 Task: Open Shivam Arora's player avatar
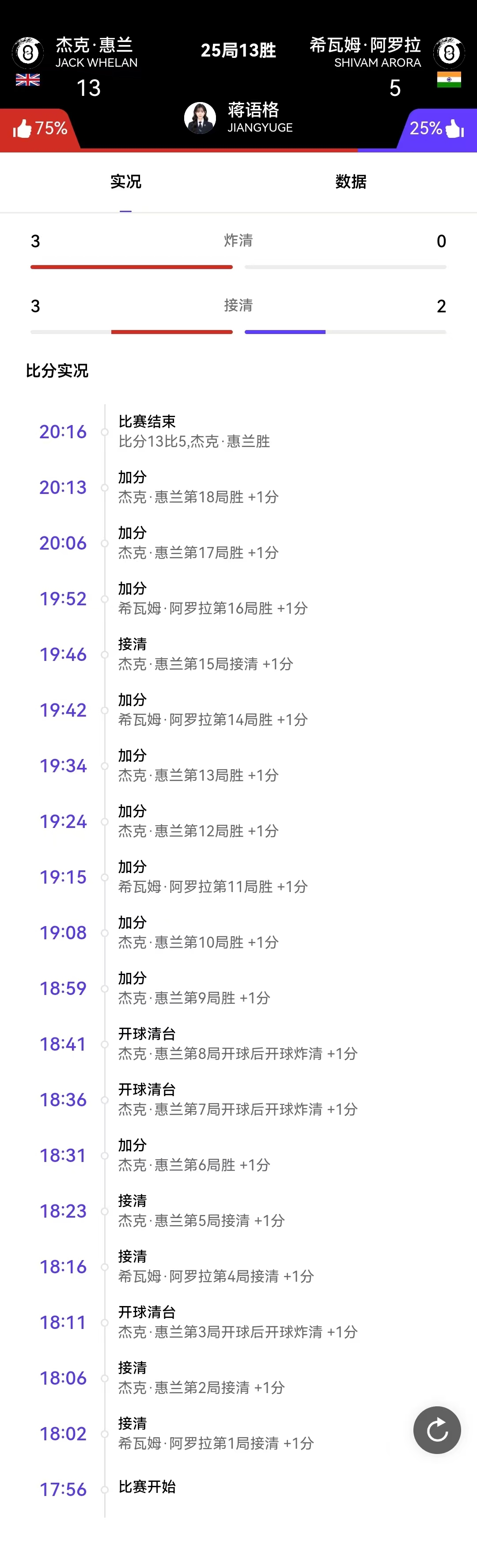(x=449, y=53)
